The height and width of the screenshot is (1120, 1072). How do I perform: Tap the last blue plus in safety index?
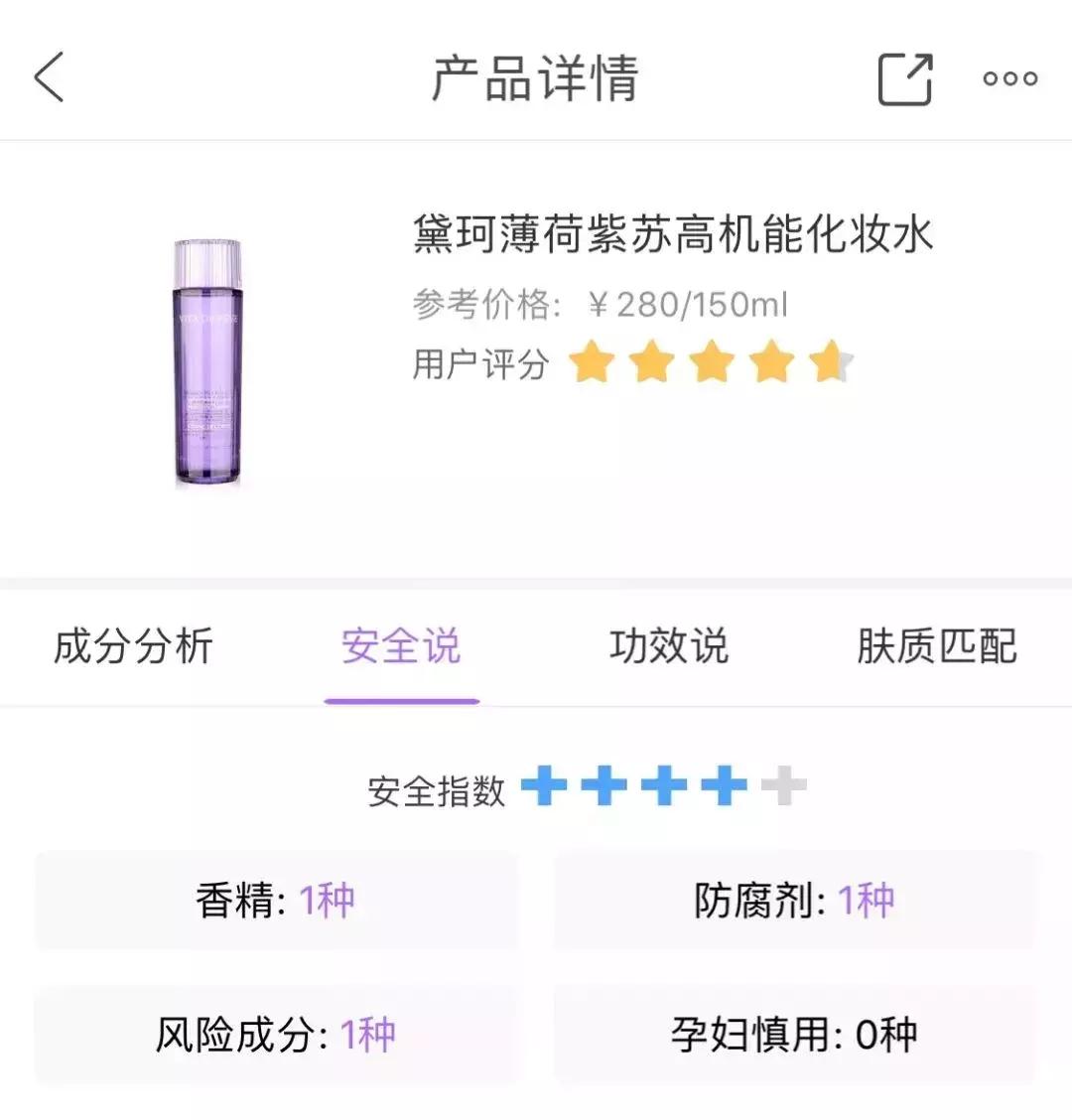pos(724,786)
